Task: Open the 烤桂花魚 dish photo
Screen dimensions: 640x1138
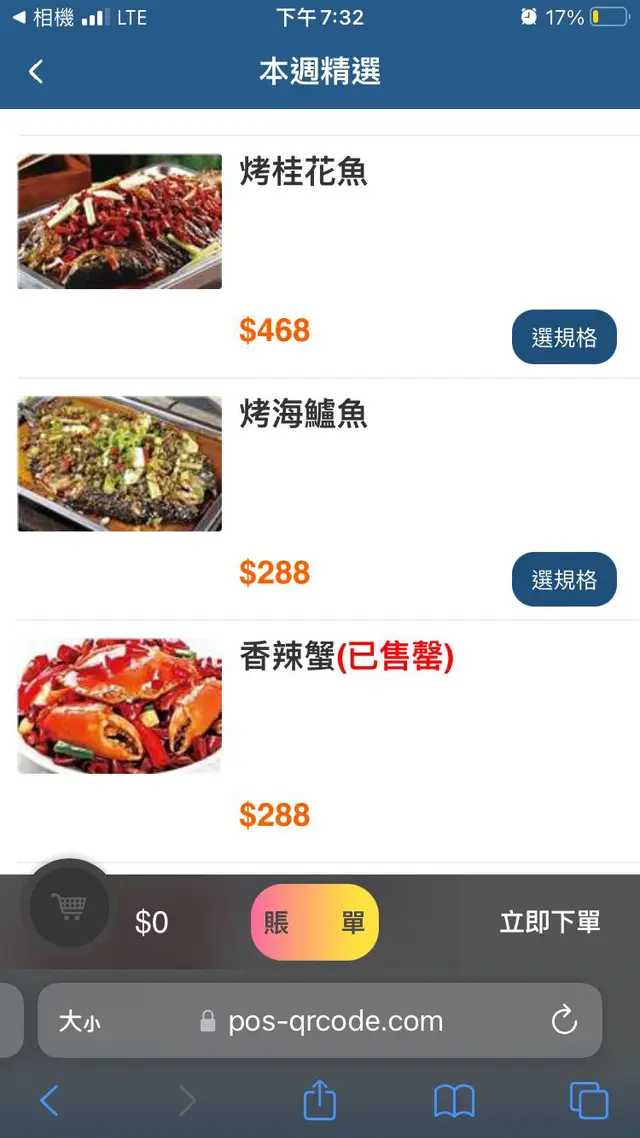Action: 120,221
